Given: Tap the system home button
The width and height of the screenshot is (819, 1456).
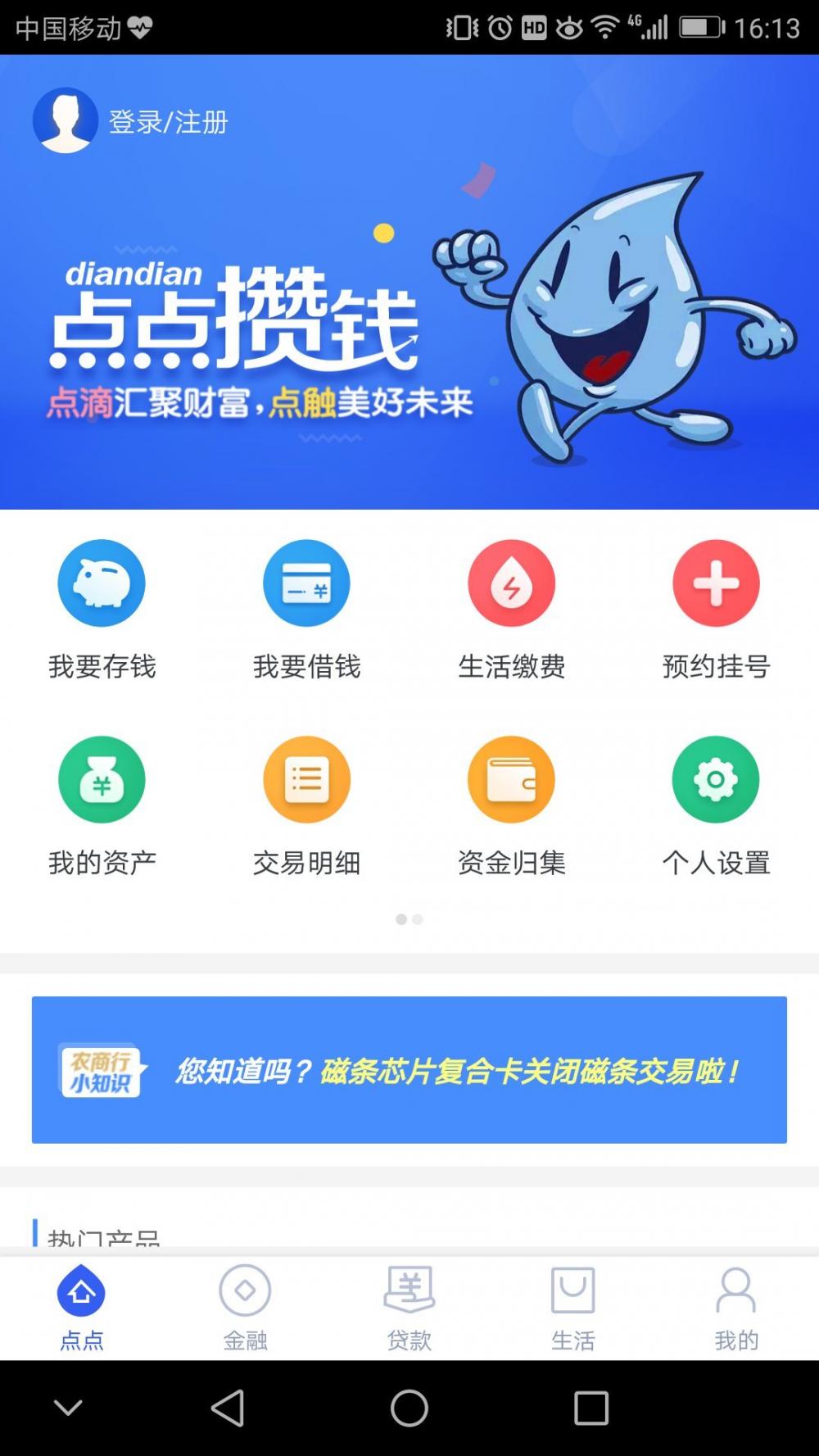Looking at the screenshot, I should click(x=409, y=1408).
